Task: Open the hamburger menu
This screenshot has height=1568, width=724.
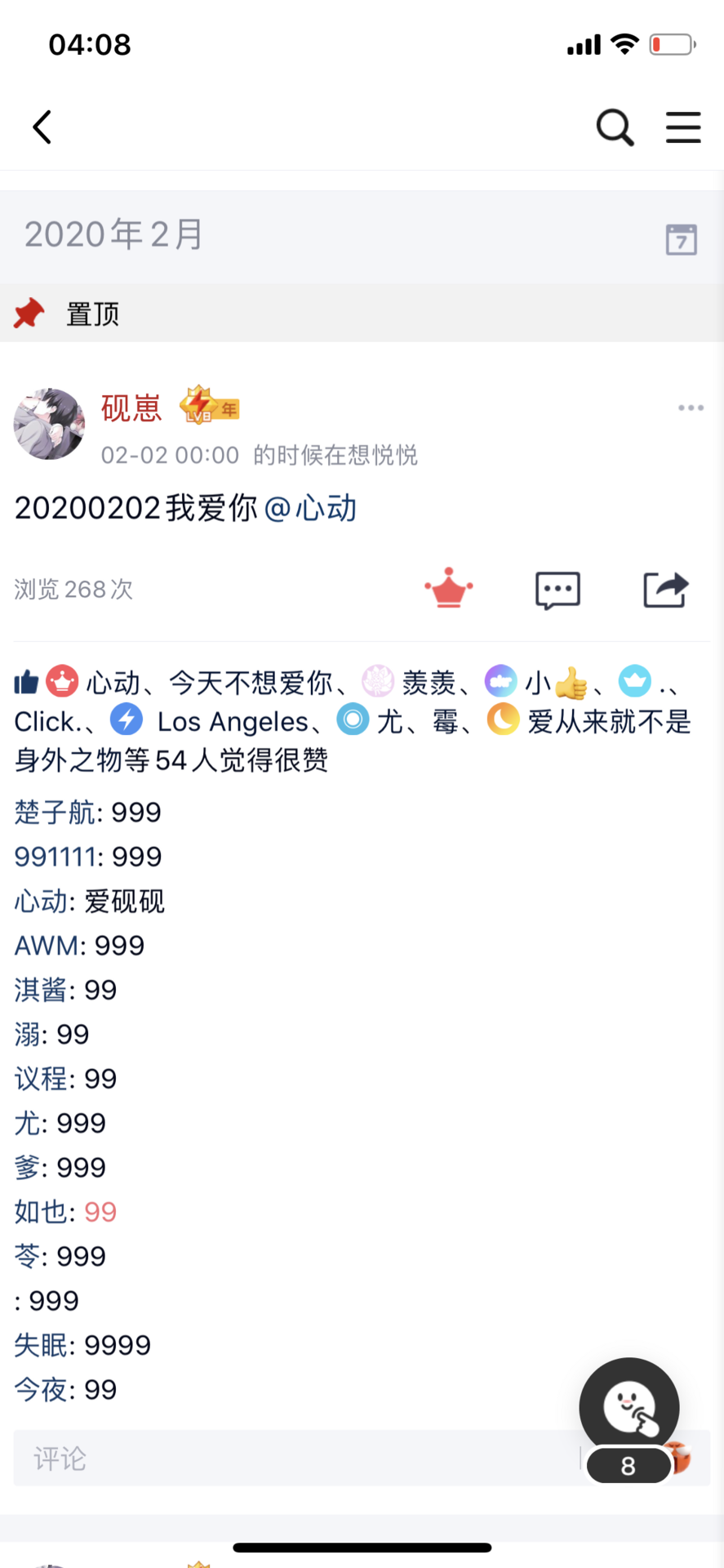Action: tap(683, 127)
